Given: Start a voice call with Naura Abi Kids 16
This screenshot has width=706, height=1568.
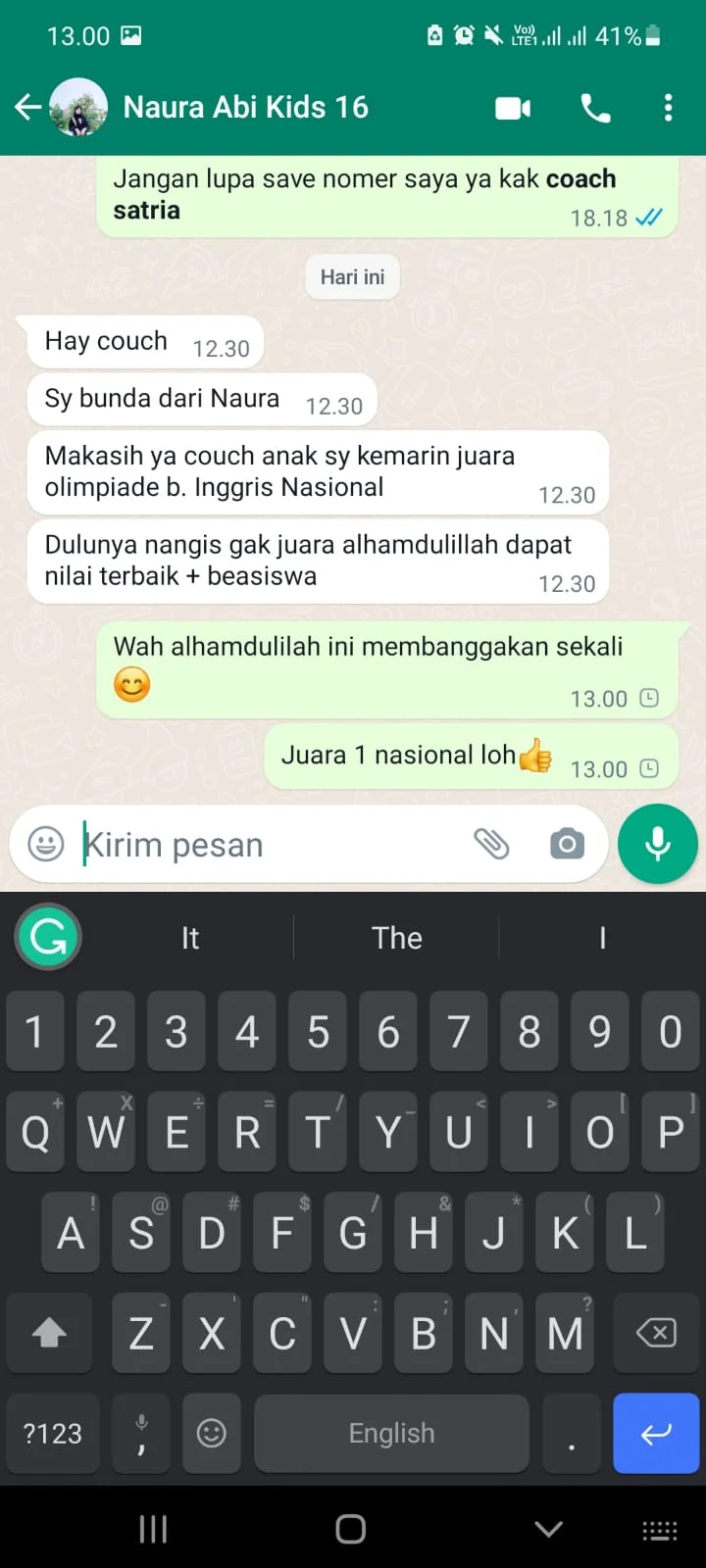Looking at the screenshot, I should click(595, 108).
